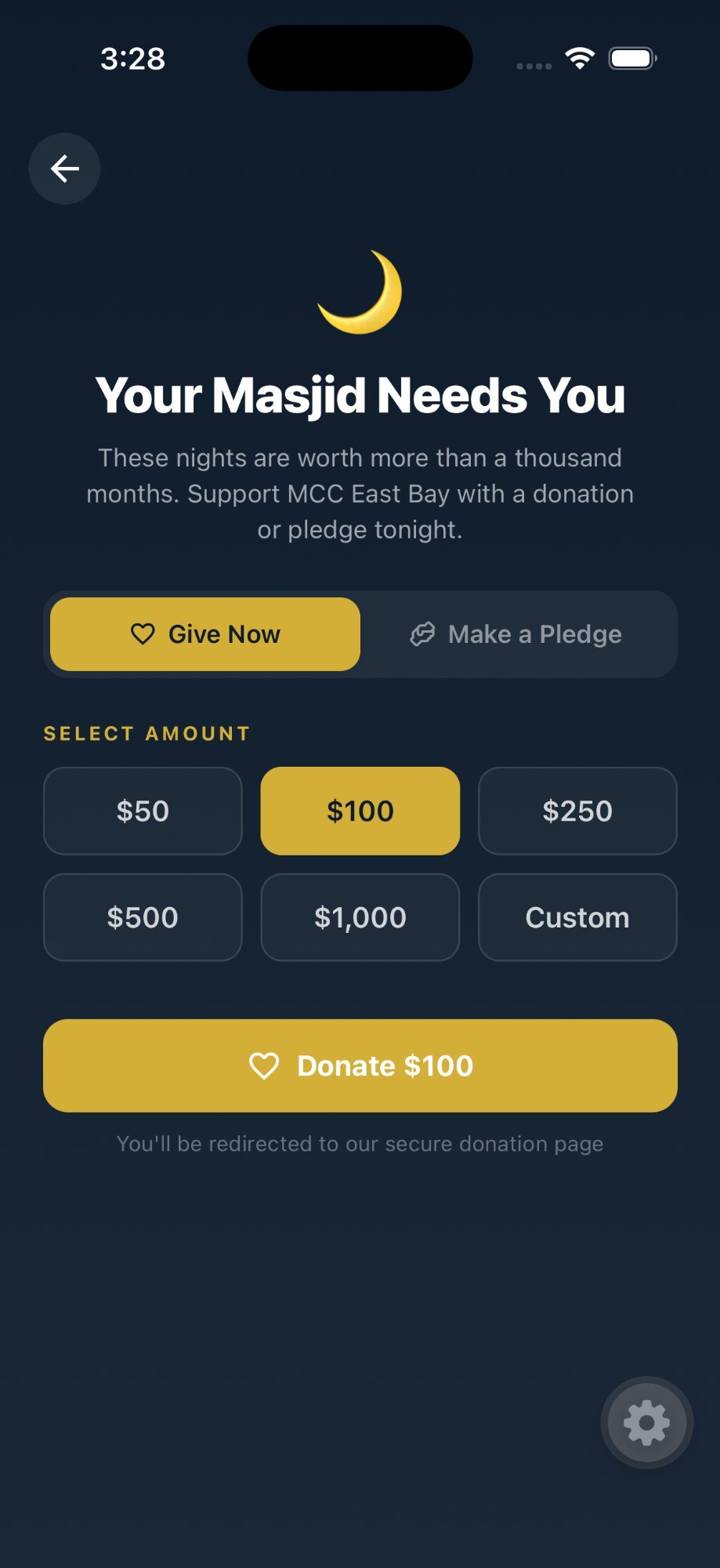The width and height of the screenshot is (720, 1568).
Task: Tap the clock in the status bar
Action: coord(132,57)
